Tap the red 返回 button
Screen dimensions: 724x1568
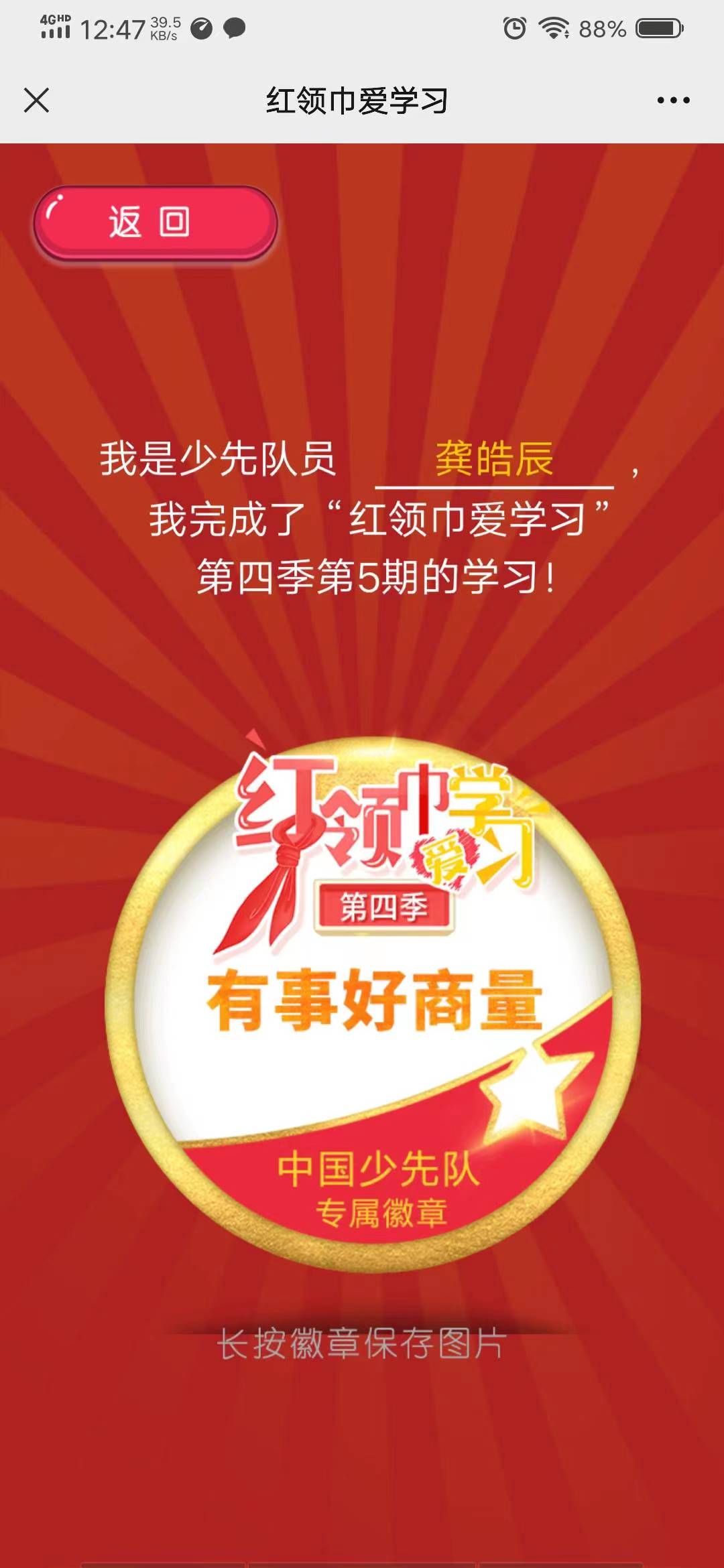click(155, 222)
